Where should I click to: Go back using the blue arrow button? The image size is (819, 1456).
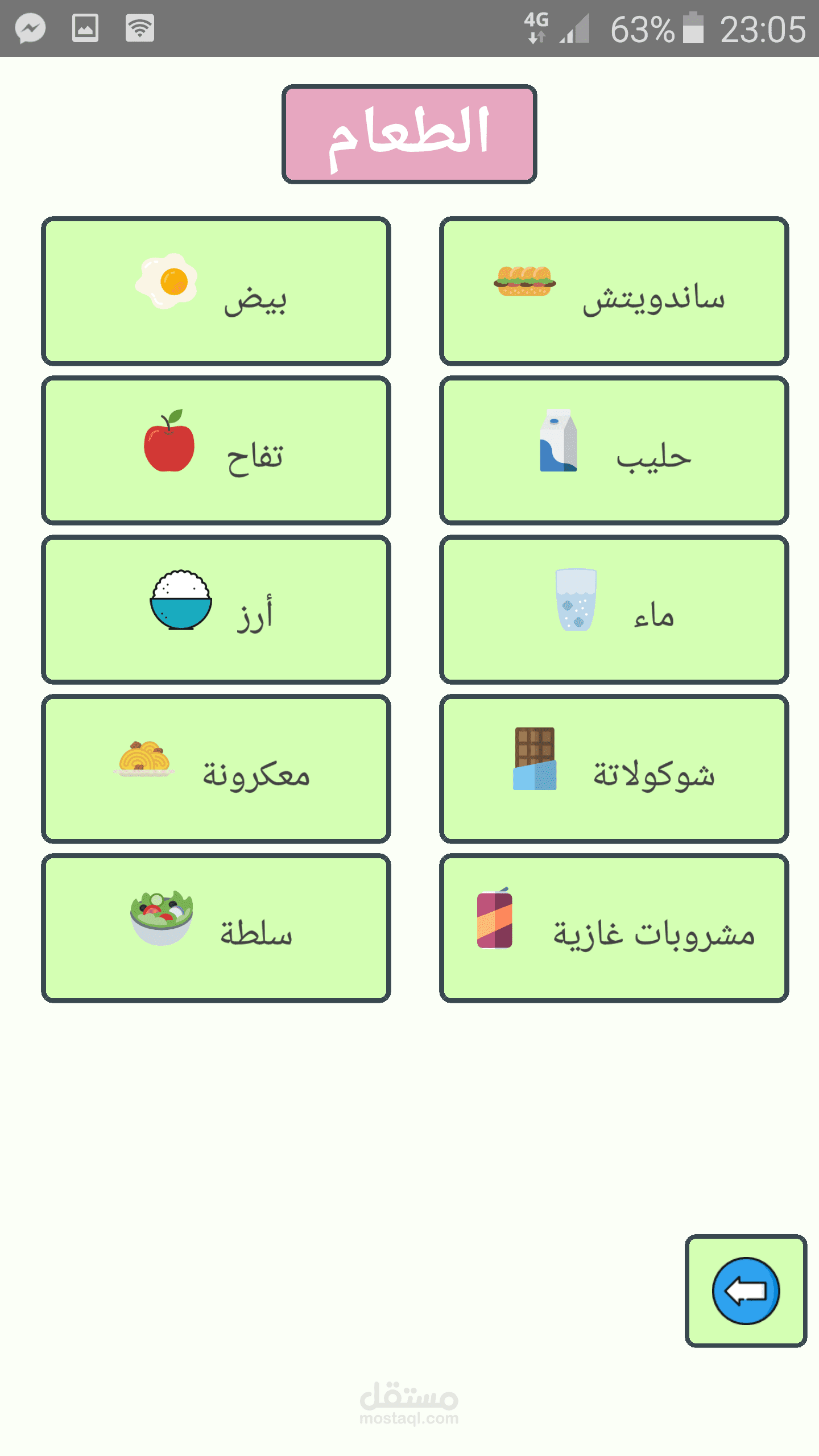(746, 1291)
